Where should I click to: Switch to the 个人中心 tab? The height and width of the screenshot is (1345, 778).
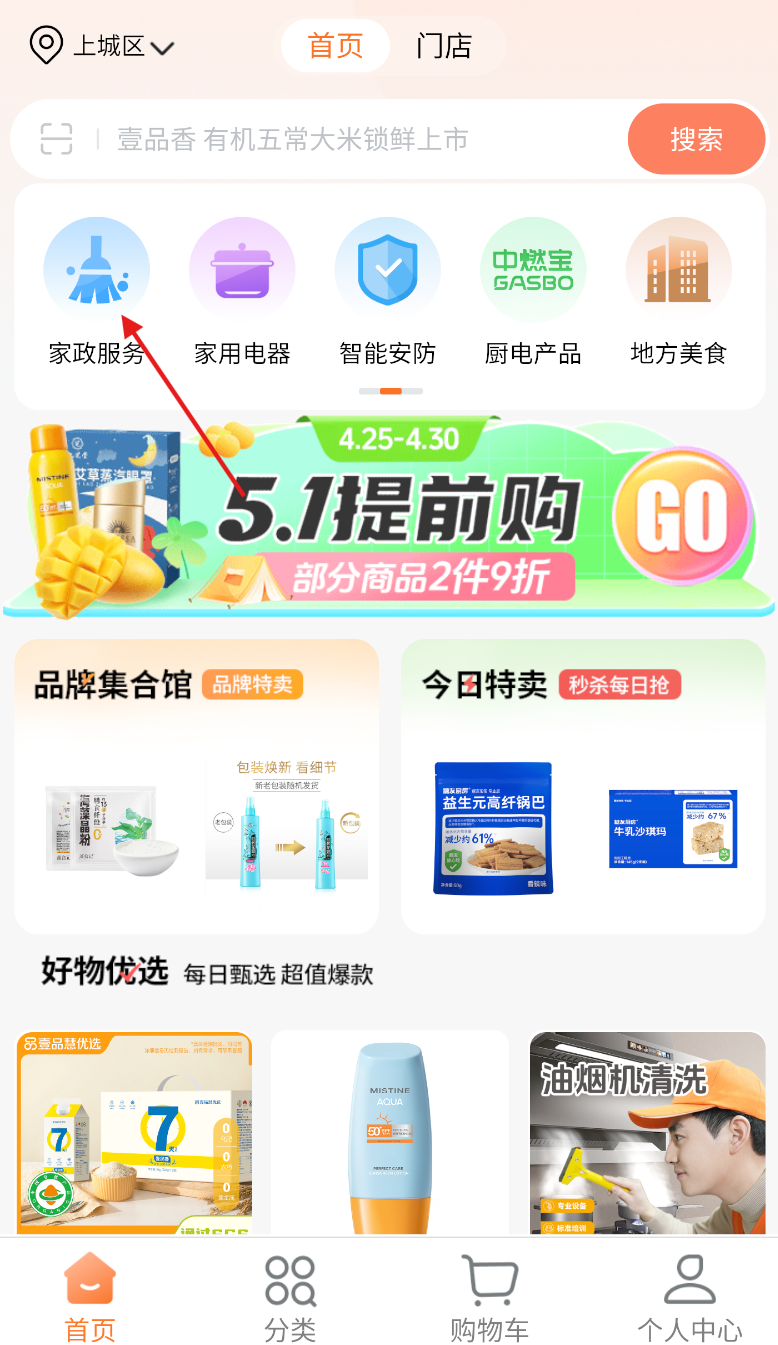690,1298
